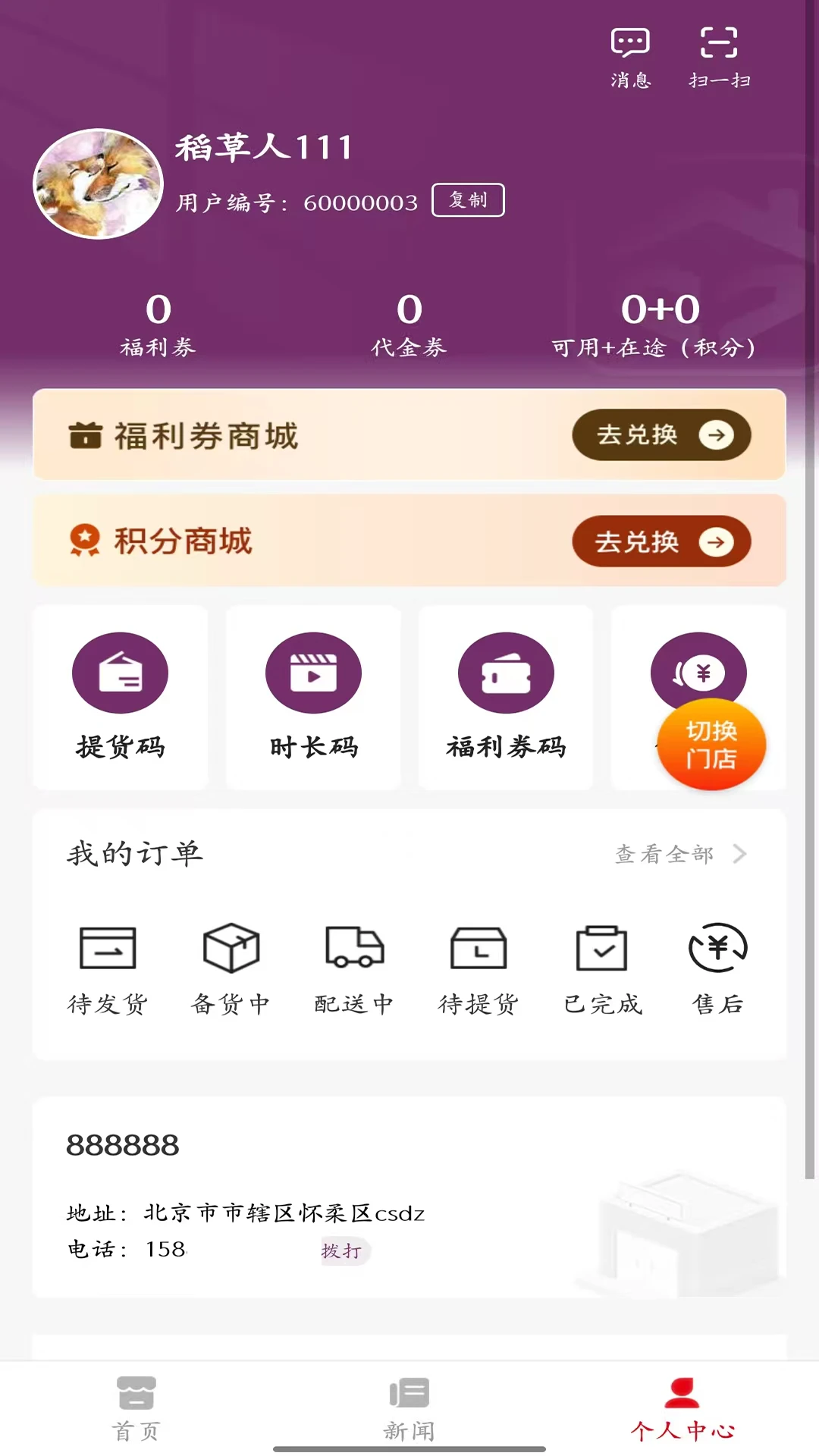
Task: Click 拨打 to dial the phone number
Action: [345, 1252]
